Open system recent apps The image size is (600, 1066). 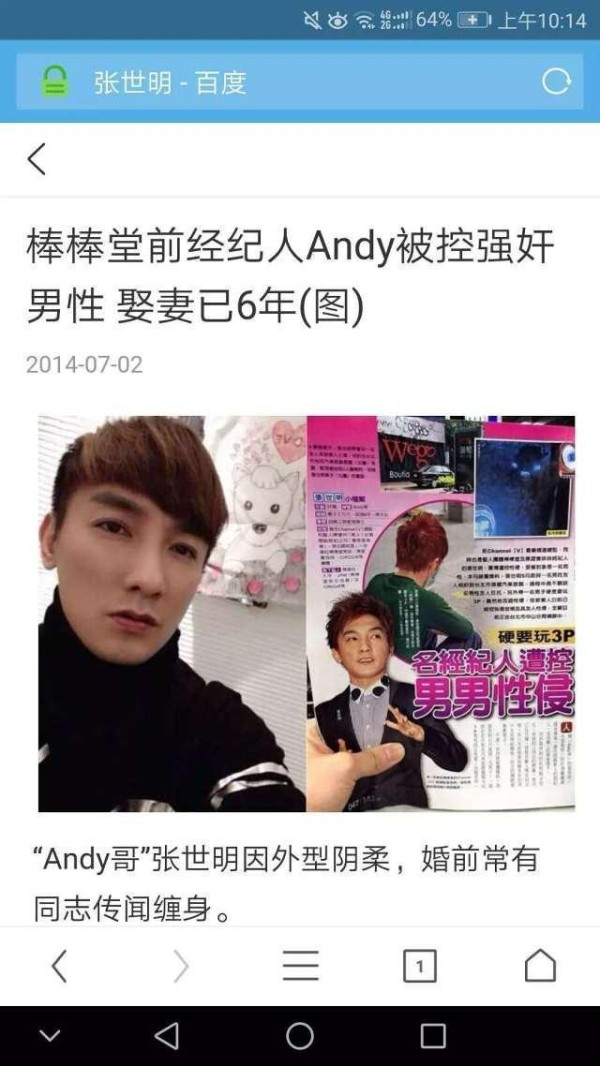[x=433, y=1036]
